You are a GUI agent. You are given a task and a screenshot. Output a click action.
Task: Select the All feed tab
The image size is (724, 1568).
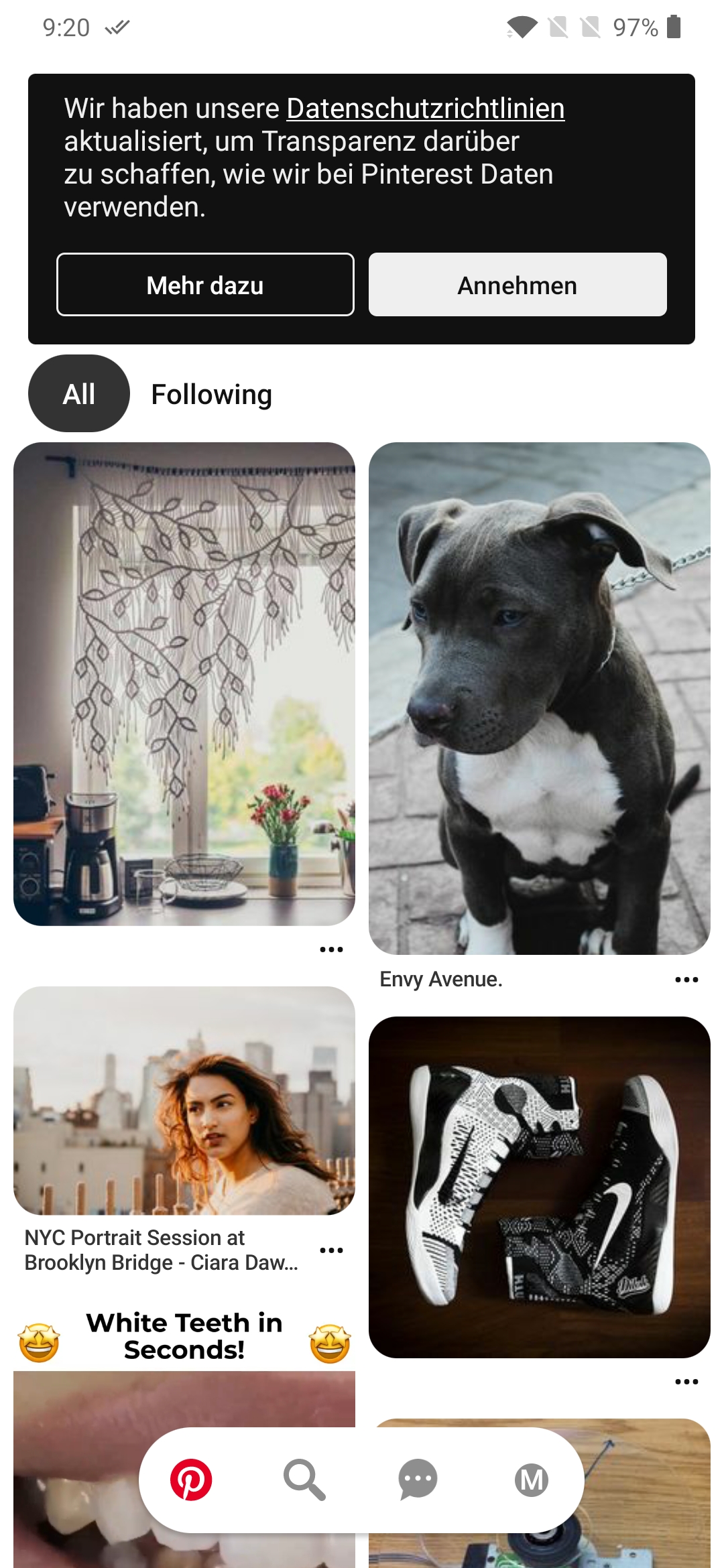pos(79,393)
